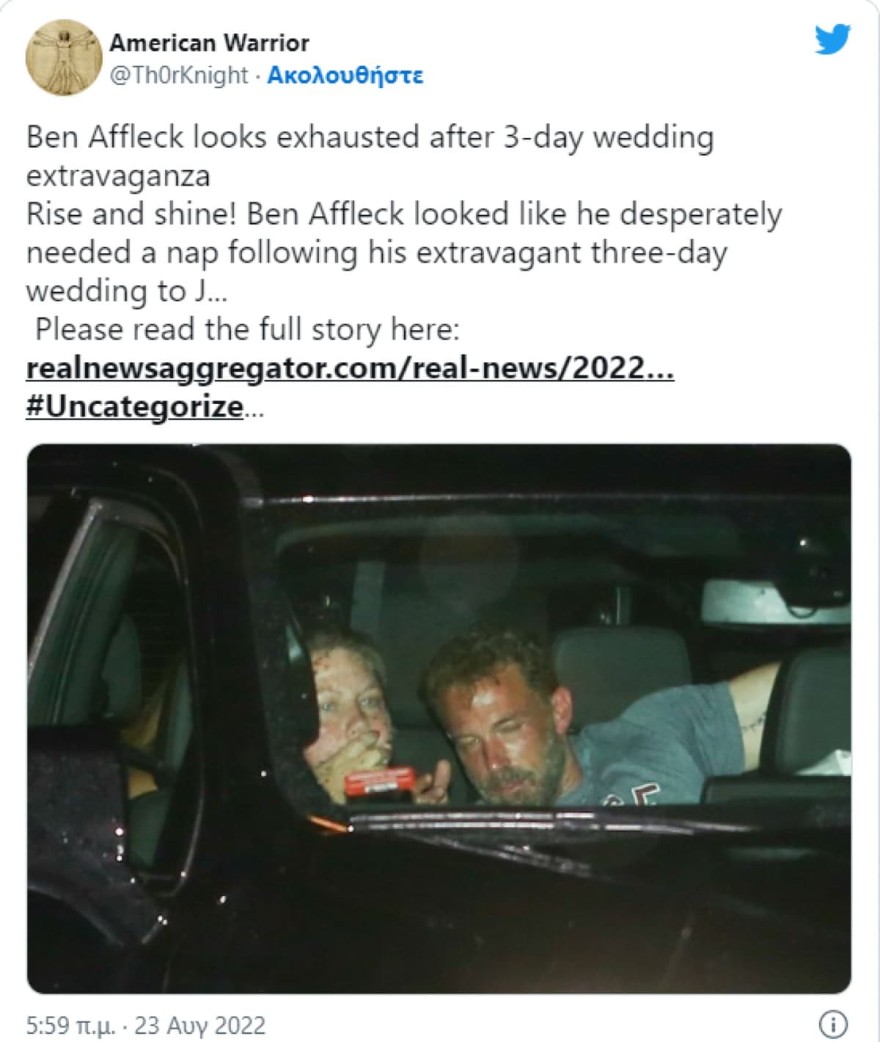Open American Warrior's profile avatar
The width and height of the screenshot is (880, 1042).
pos(64,58)
